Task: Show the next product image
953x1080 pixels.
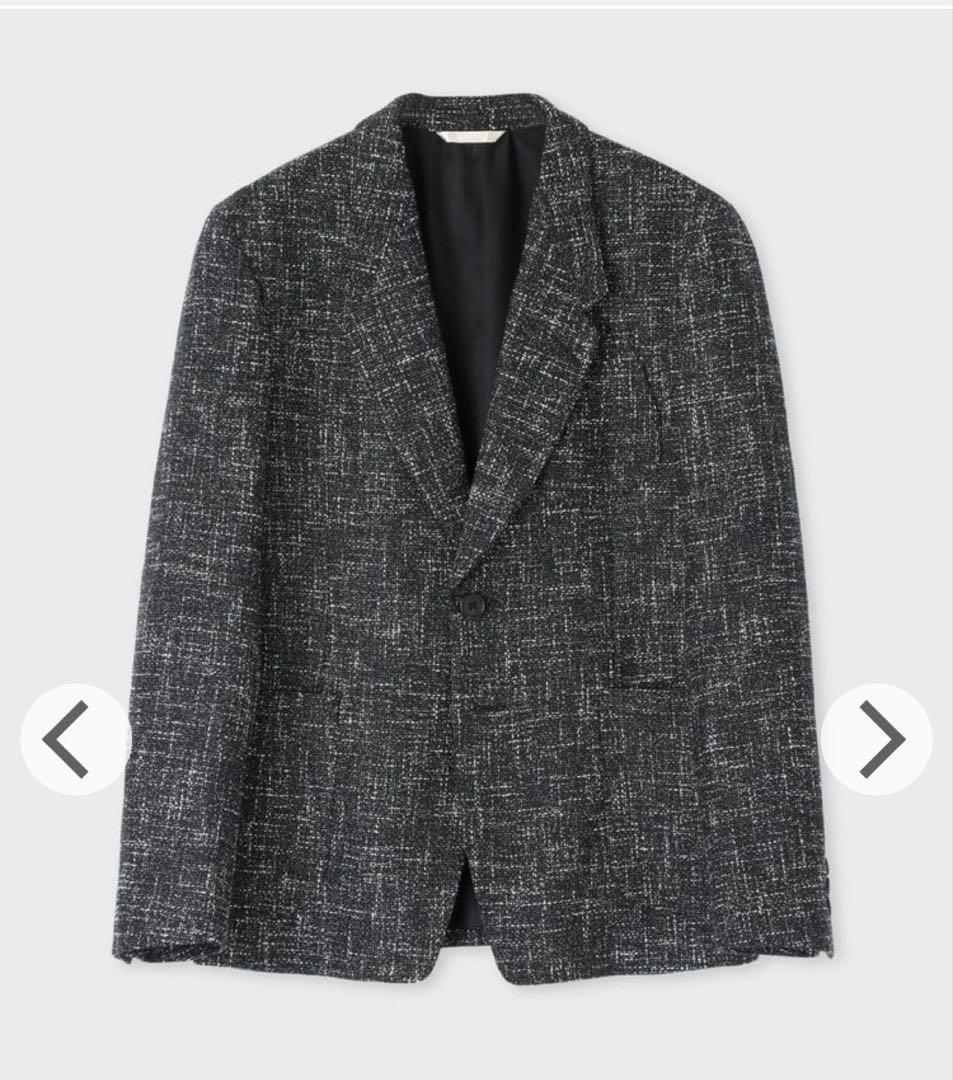Action: coord(878,739)
